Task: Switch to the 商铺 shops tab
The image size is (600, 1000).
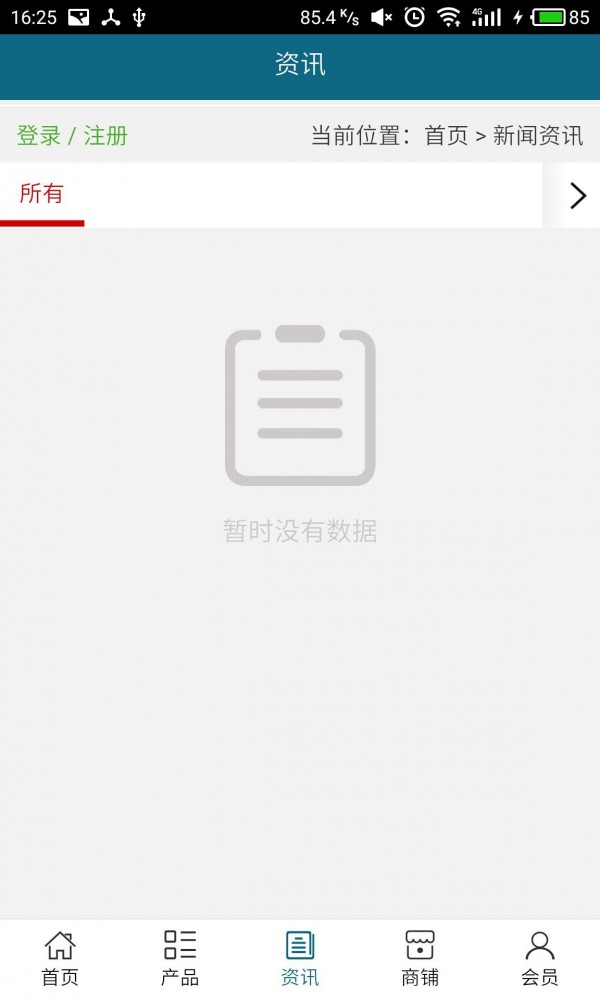Action: [420, 958]
